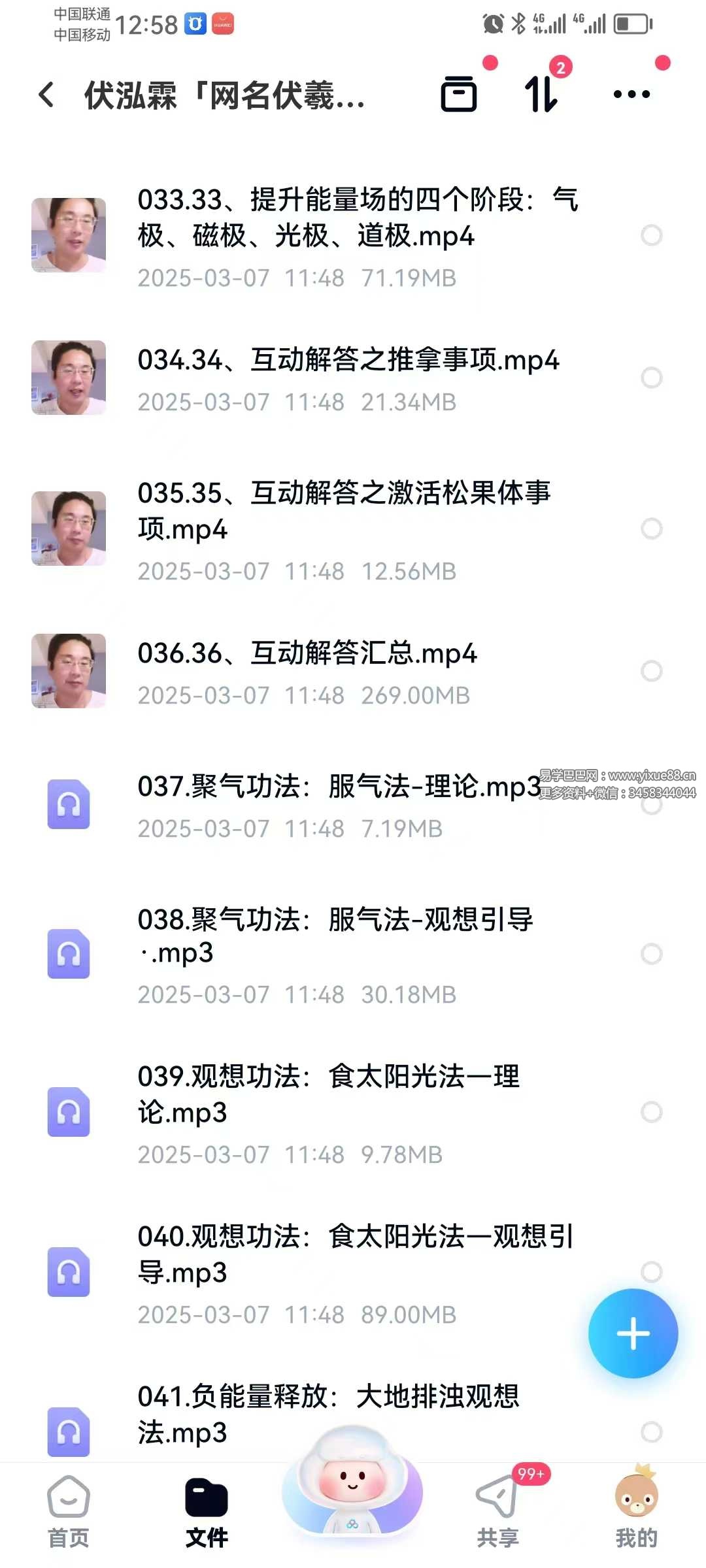Select the checkbox for 033.33 提升能量场
Viewport: 706px width, 1568px height.
651,235
